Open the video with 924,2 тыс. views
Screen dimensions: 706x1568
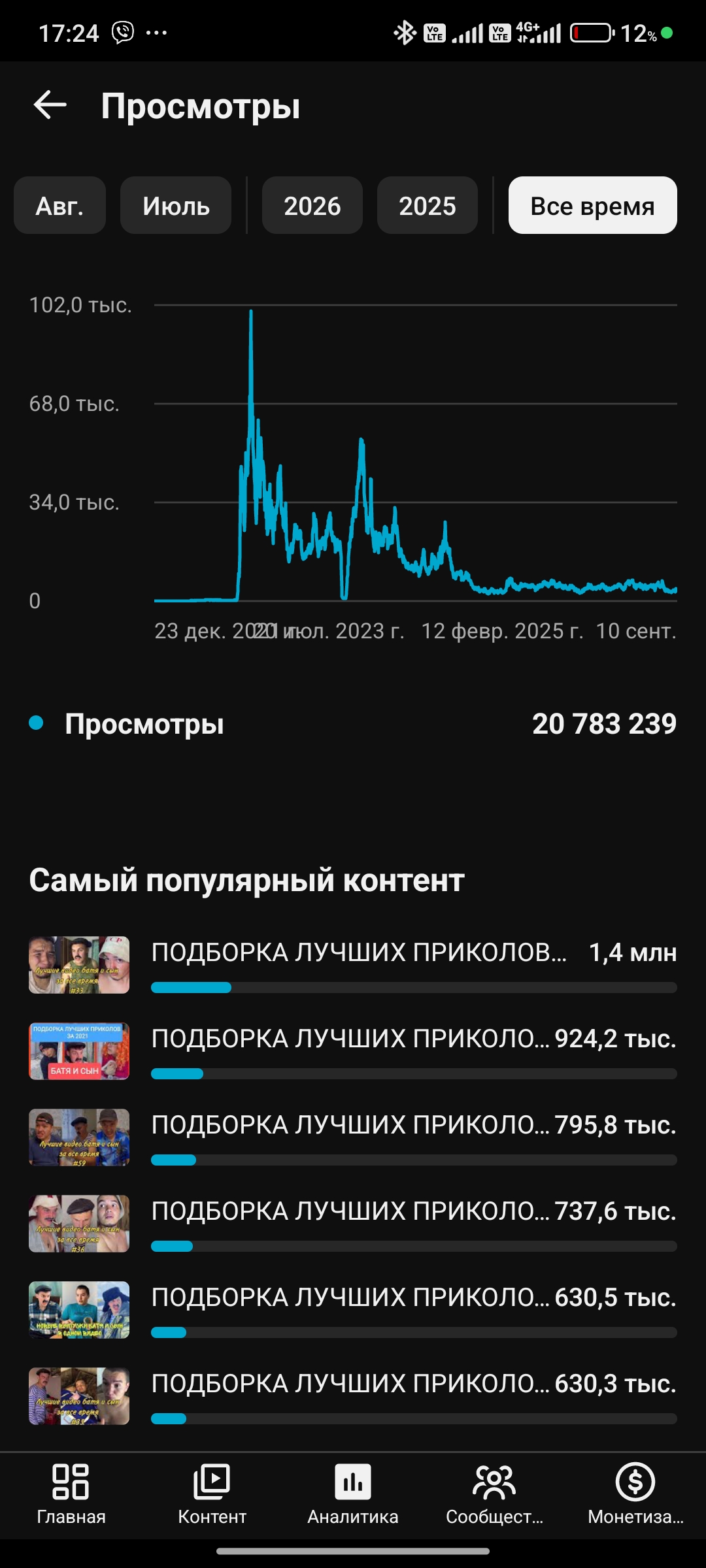click(353, 1051)
